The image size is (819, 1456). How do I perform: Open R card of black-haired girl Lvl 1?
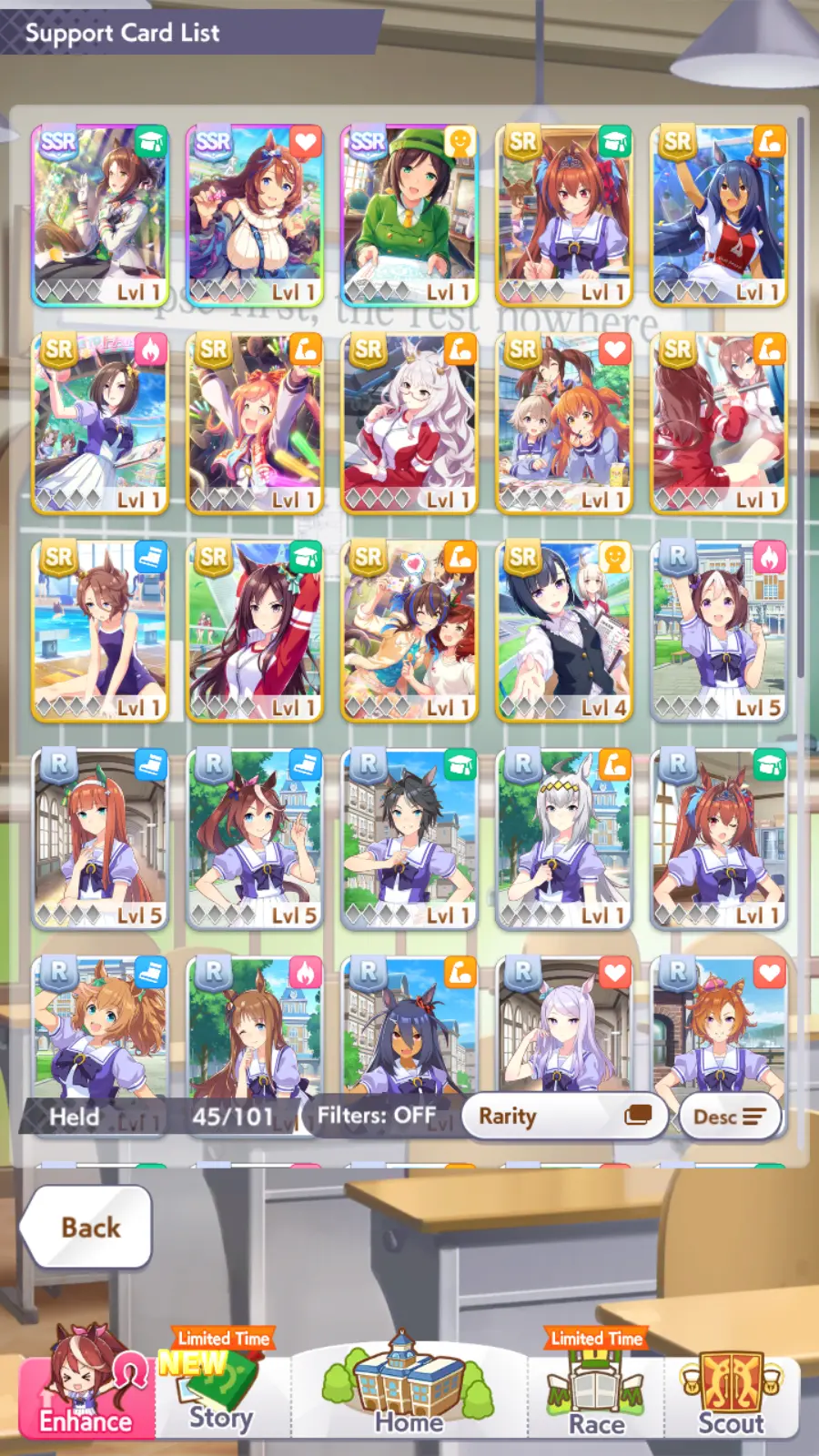tap(409, 839)
